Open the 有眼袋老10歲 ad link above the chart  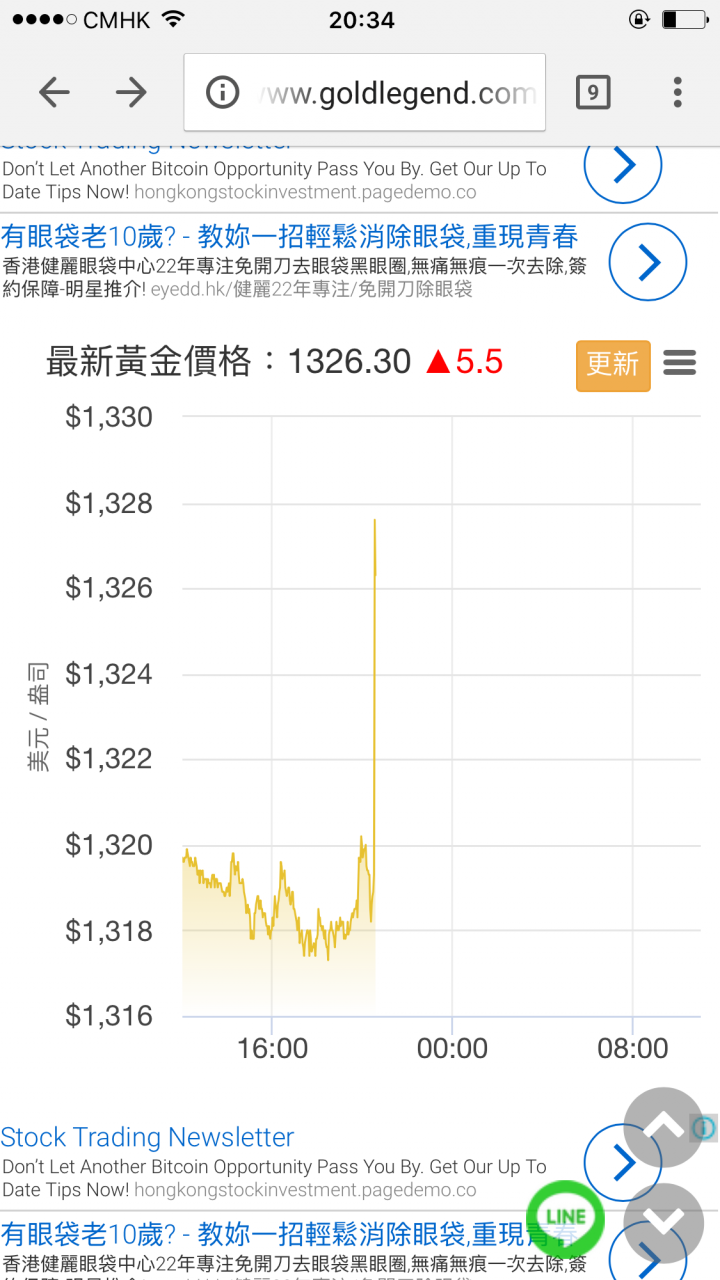coord(290,238)
